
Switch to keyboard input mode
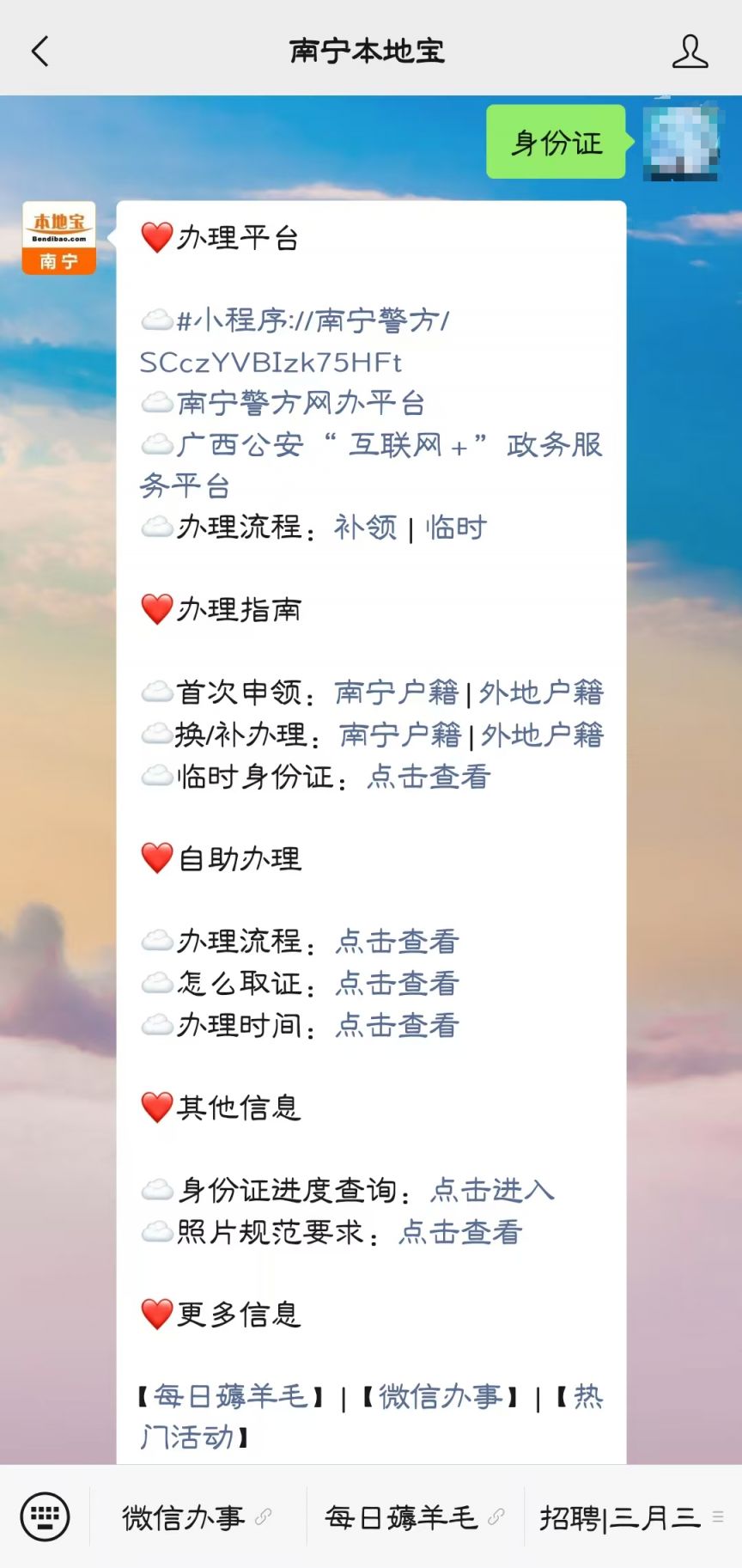click(x=45, y=1516)
